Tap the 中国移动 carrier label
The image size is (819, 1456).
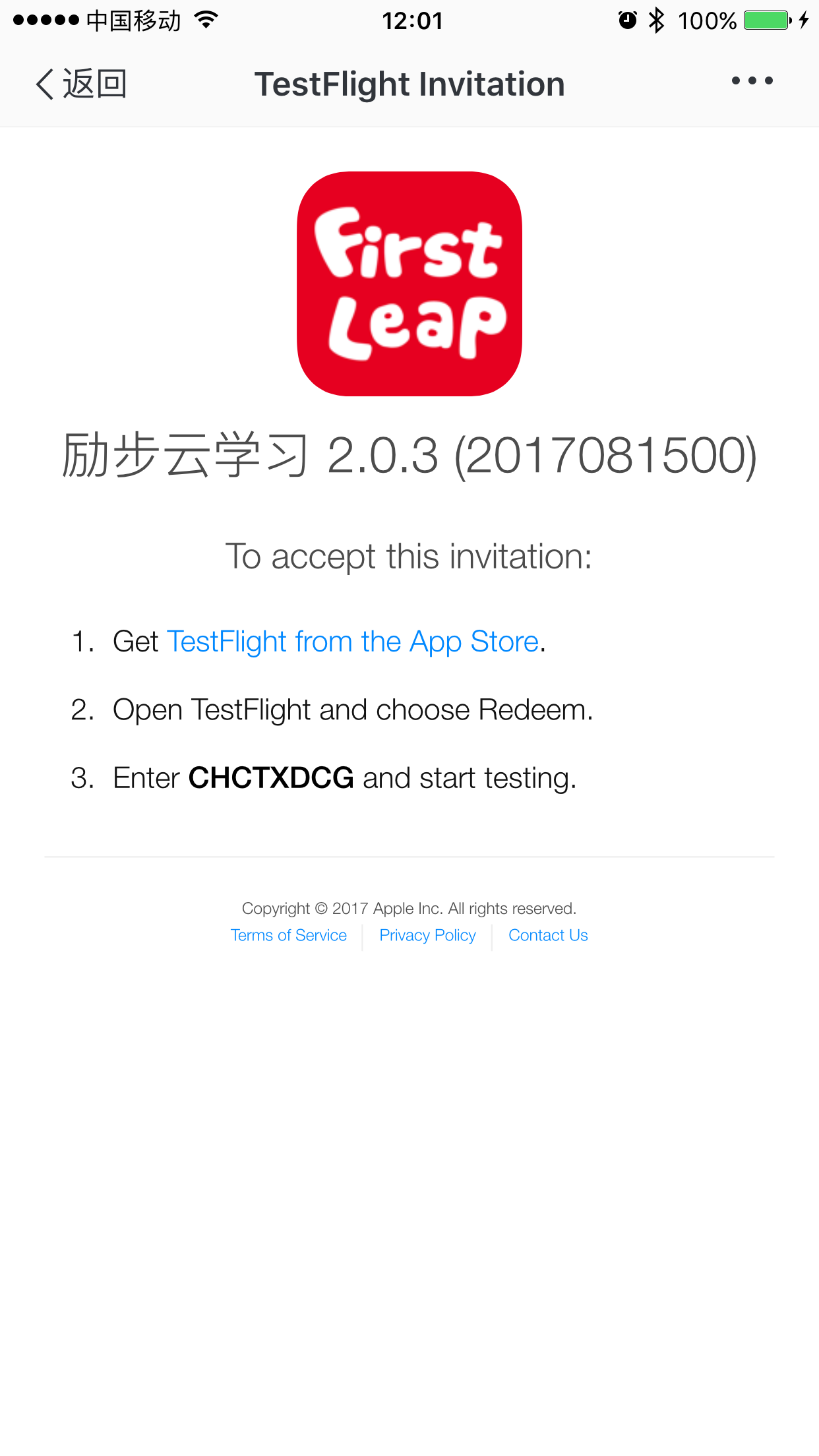(131, 20)
